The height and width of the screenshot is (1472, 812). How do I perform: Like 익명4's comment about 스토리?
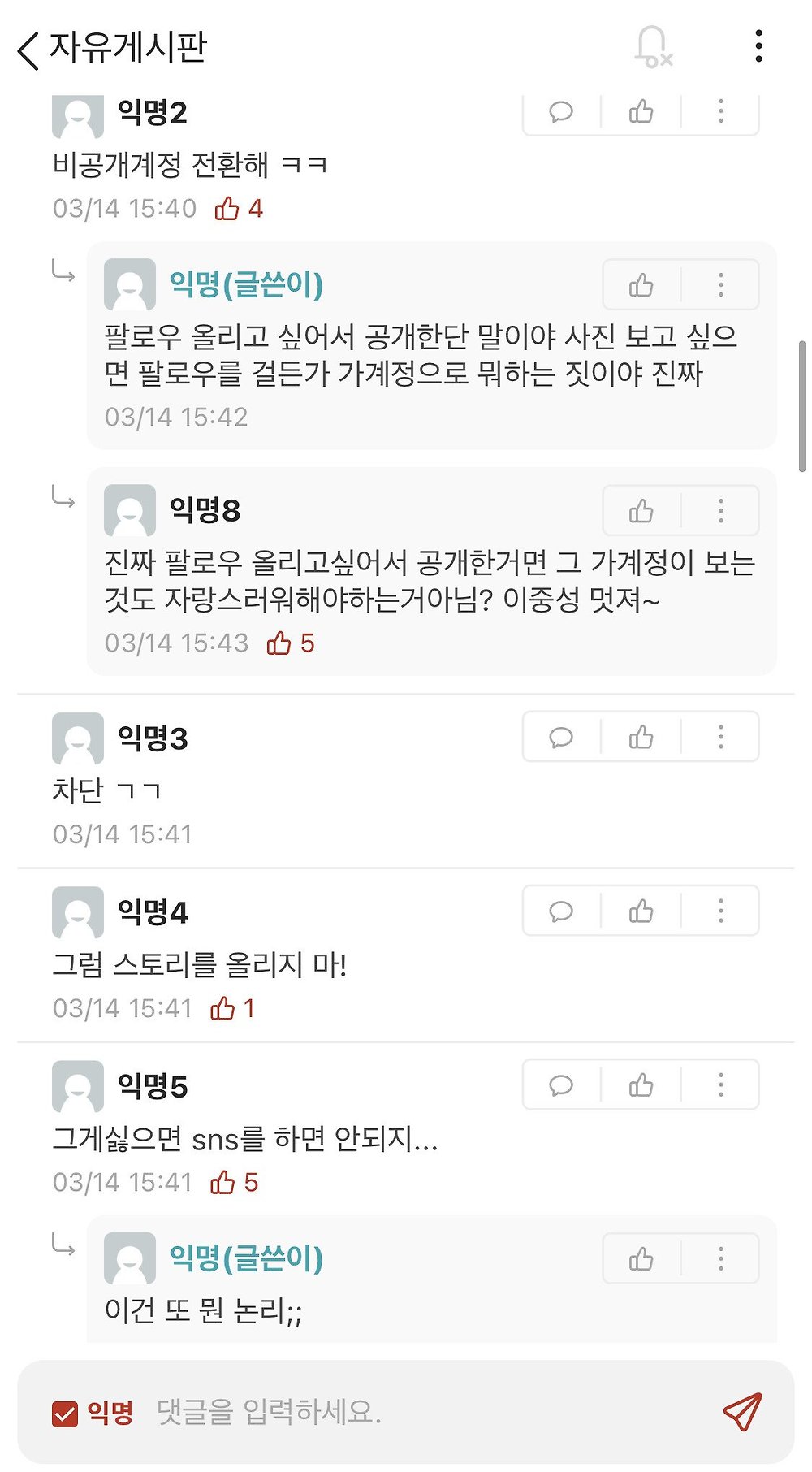coord(641,911)
